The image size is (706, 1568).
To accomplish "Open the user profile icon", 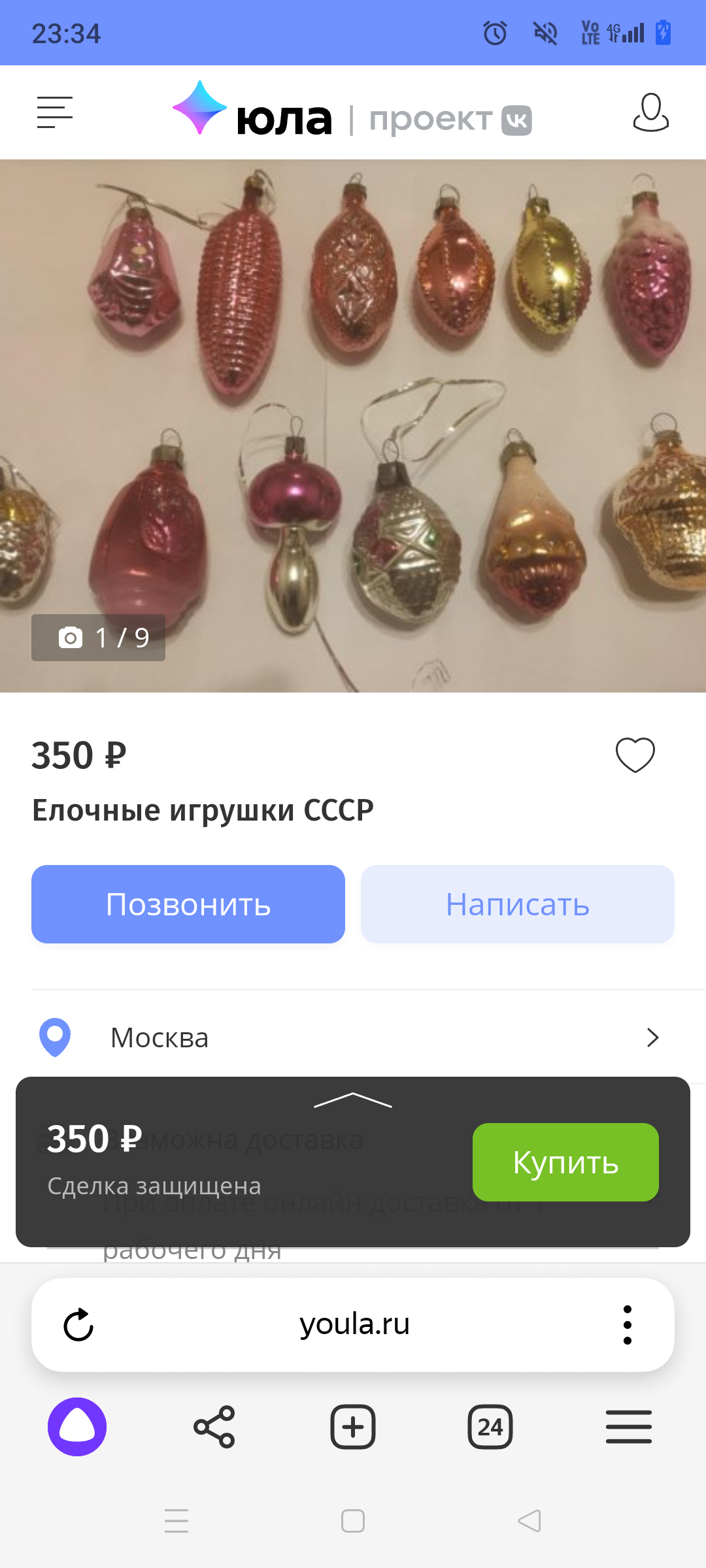I will 650,112.
